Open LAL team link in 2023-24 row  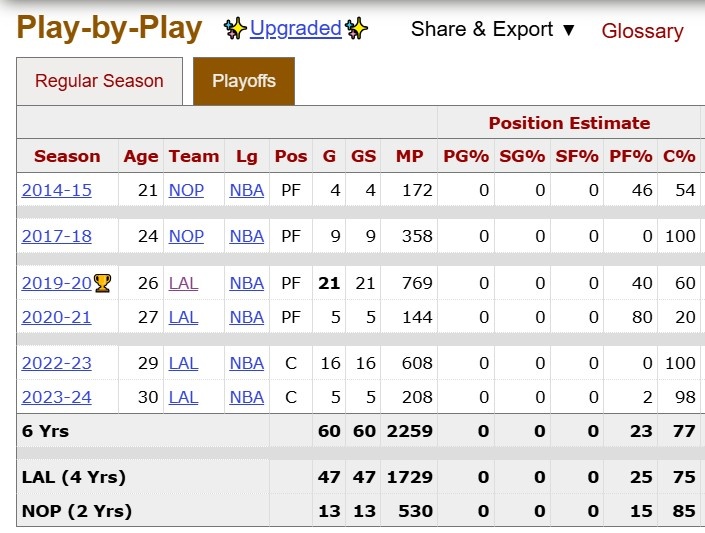[184, 397]
